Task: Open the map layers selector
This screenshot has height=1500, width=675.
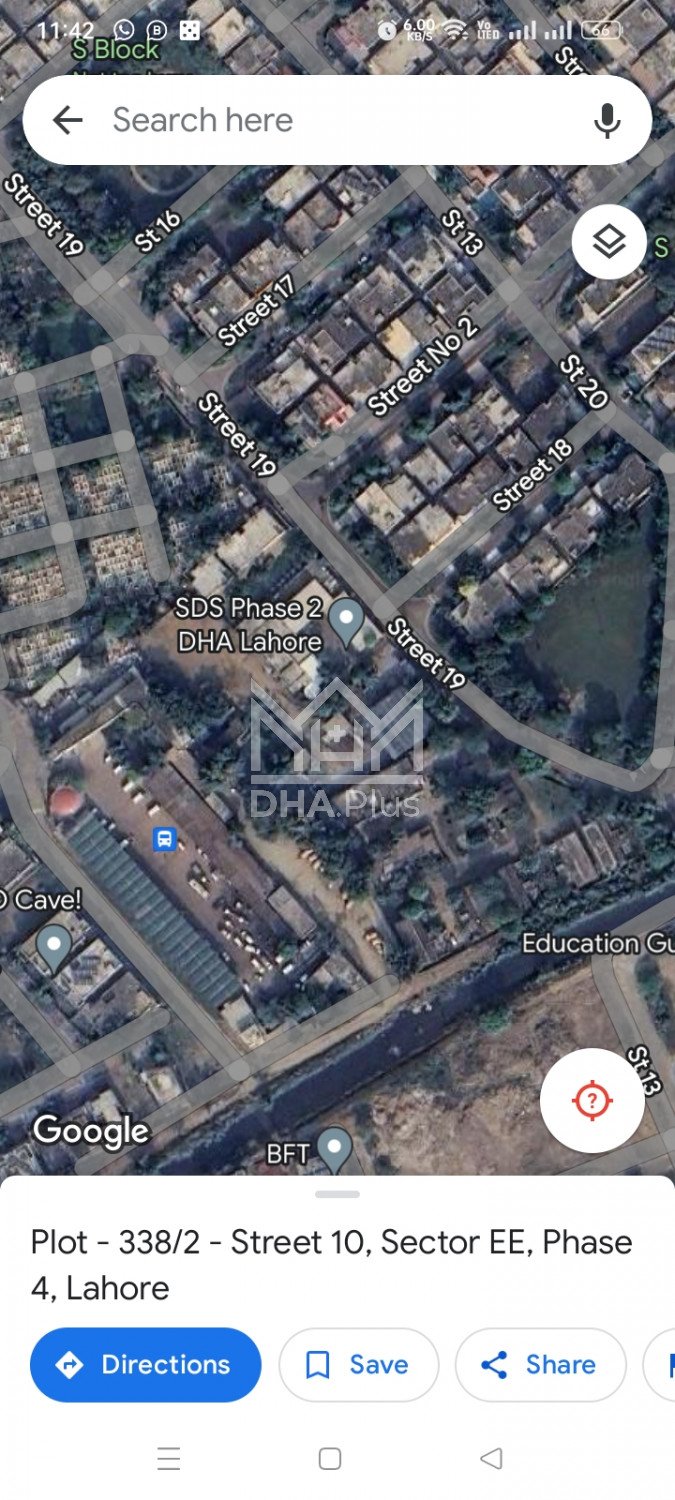Action: [608, 242]
